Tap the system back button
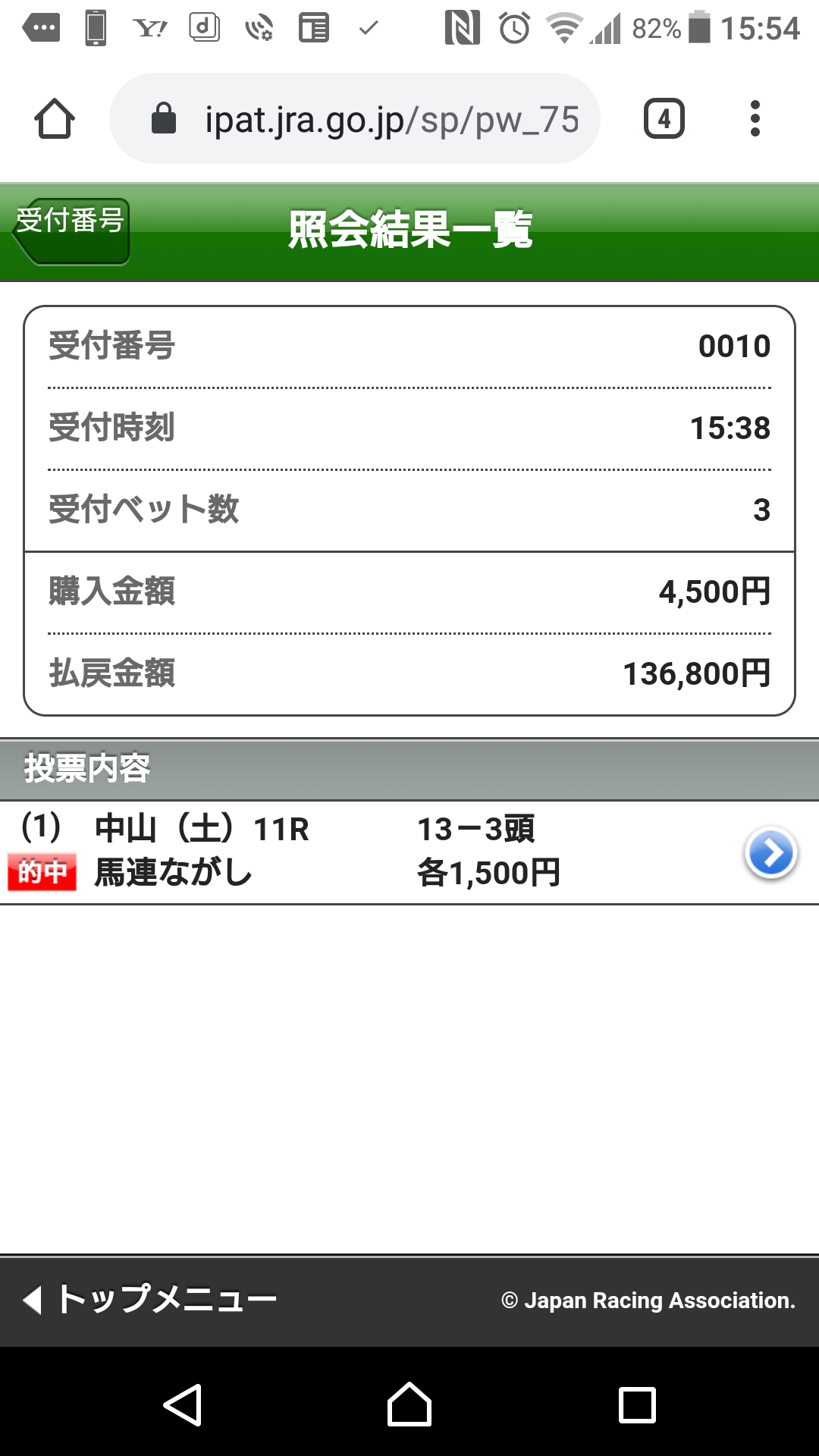 pyautogui.click(x=182, y=1404)
